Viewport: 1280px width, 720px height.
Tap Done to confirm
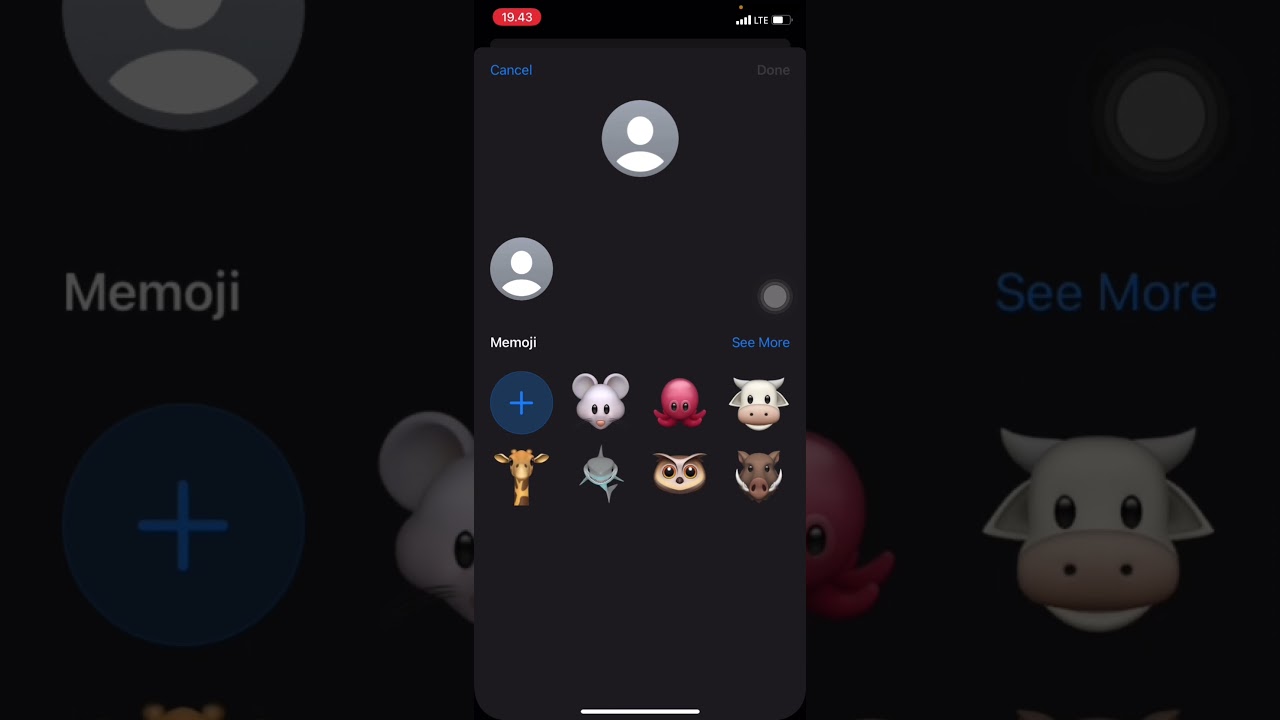[773, 70]
